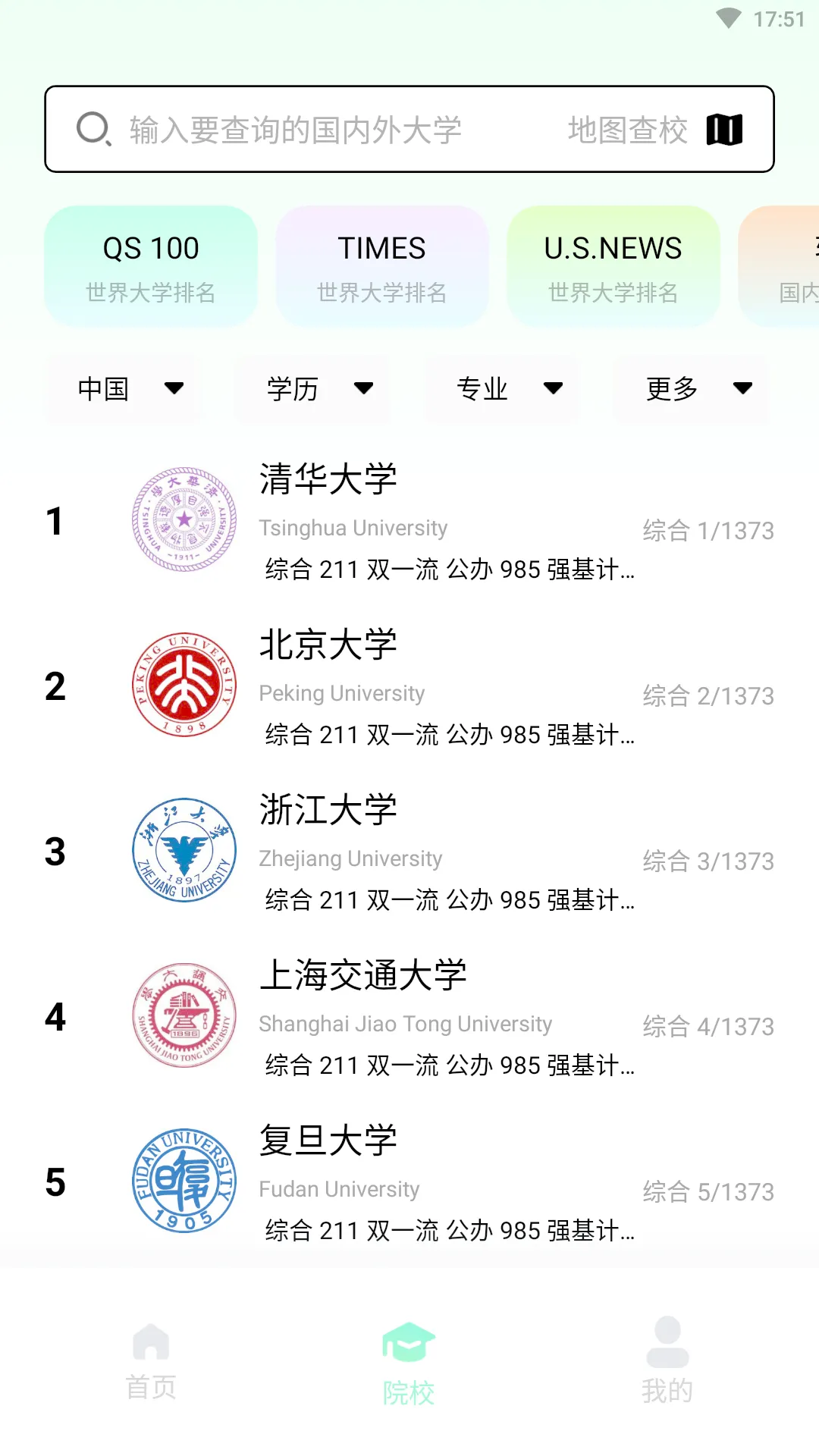Open the 中国 region dropdown
Screen dimensions: 819x1456
[x=125, y=389]
